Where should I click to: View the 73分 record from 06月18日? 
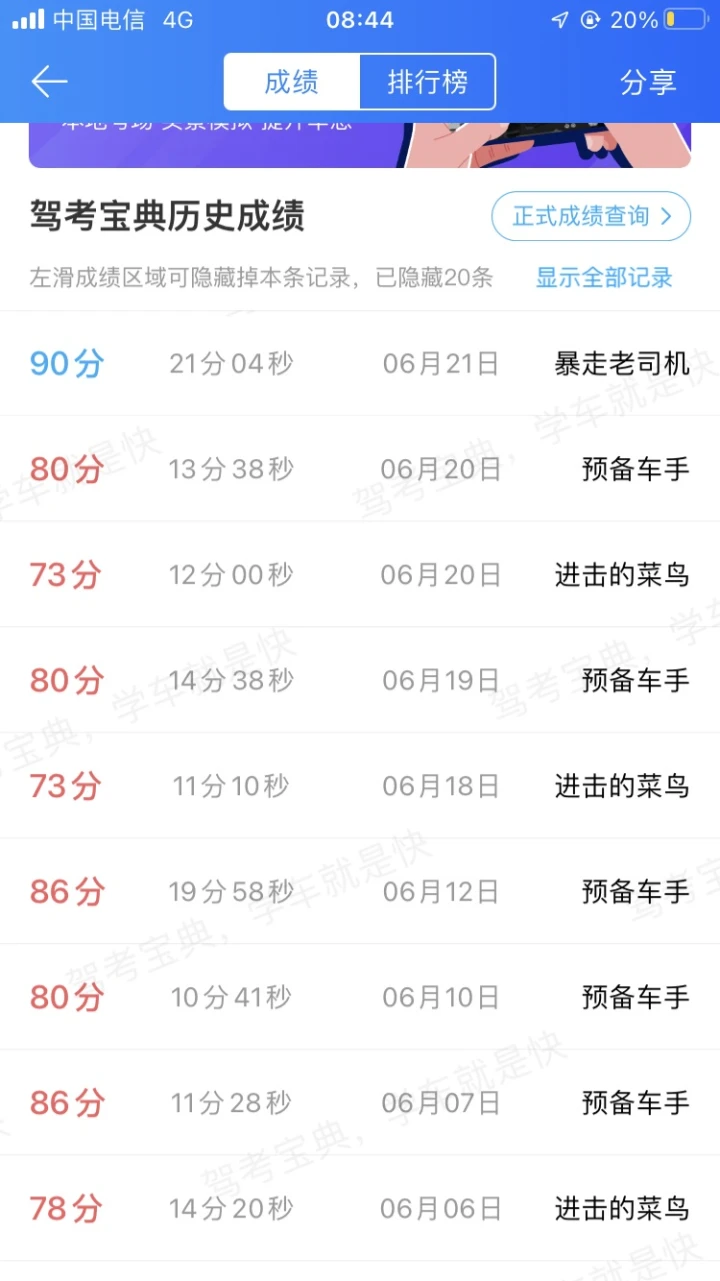tap(360, 786)
